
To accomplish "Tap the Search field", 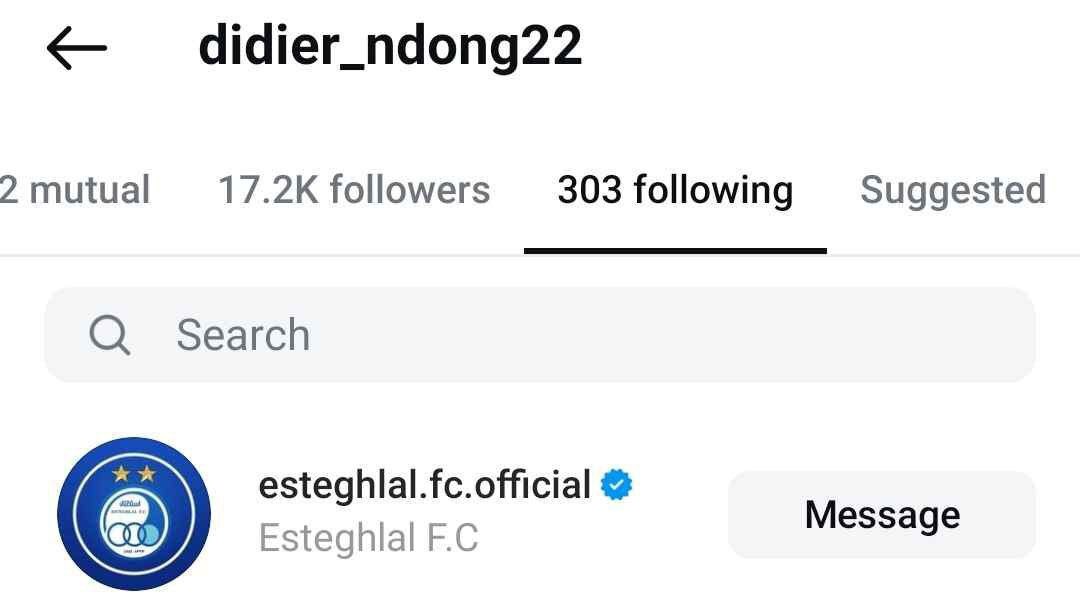I will [540, 335].
